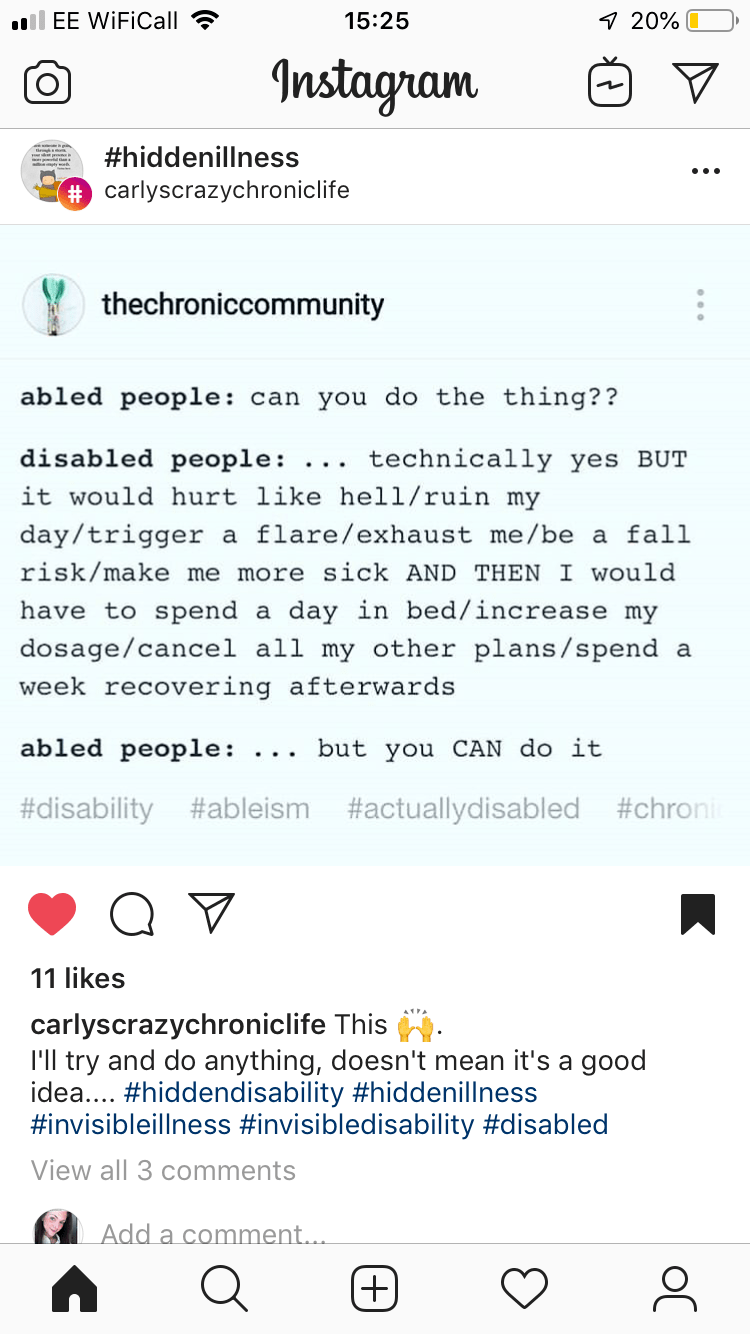Open the IGTV icon
Screen dimensions: 750x1334
coord(609,83)
